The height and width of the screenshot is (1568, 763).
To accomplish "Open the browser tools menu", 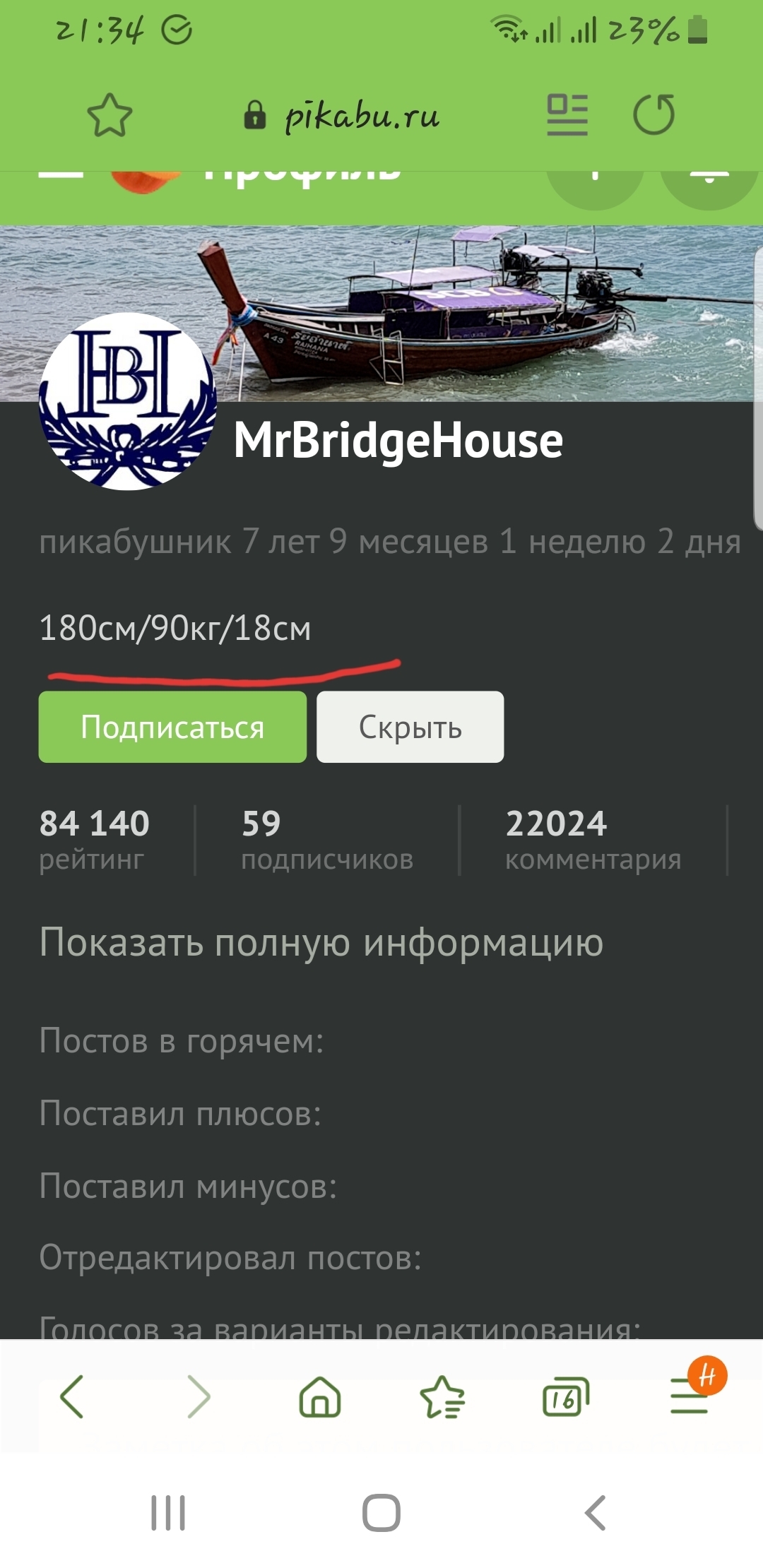I will click(x=690, y=1396).
